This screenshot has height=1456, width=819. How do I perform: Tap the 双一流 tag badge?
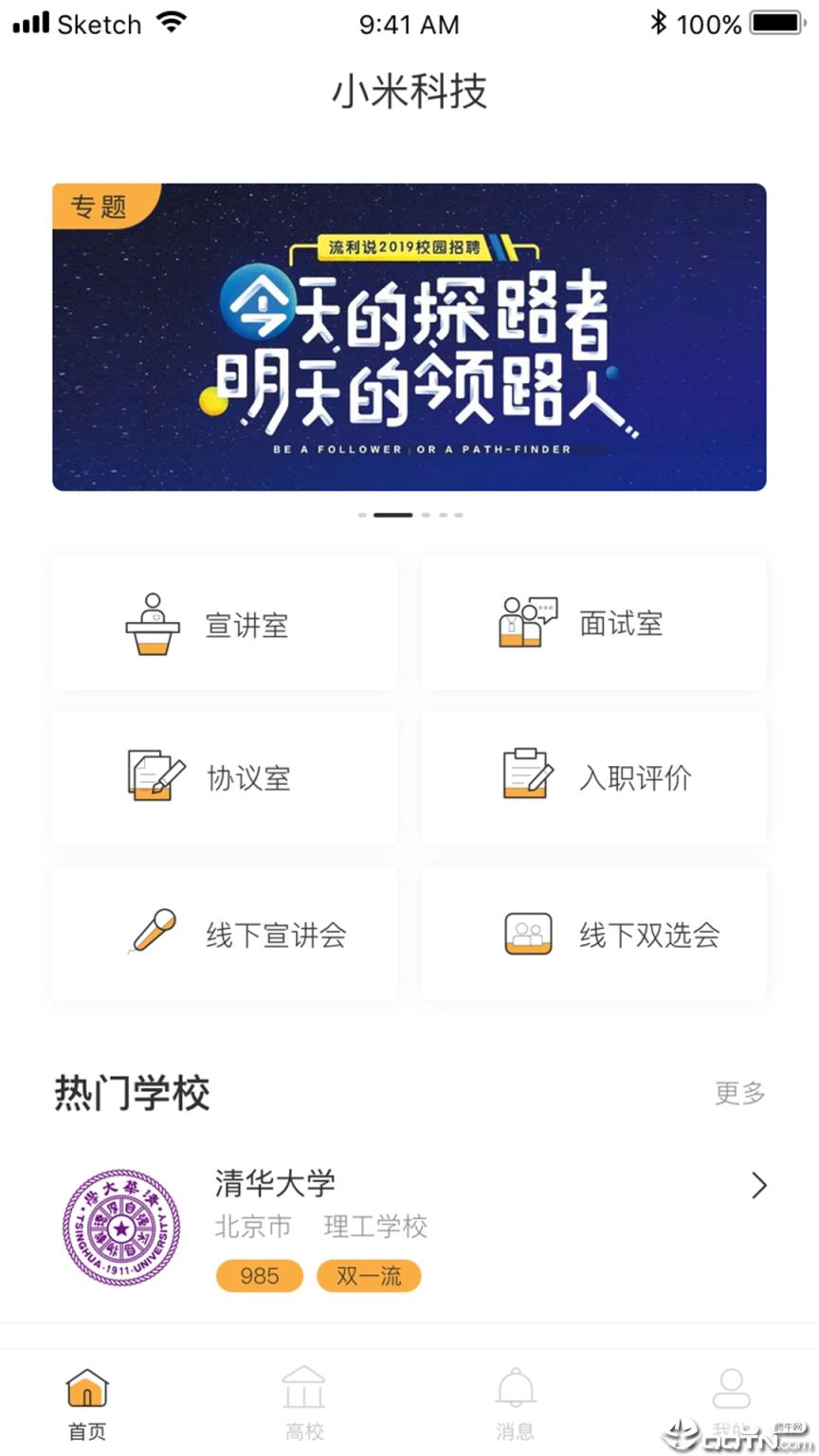(x=369, y=1276)
